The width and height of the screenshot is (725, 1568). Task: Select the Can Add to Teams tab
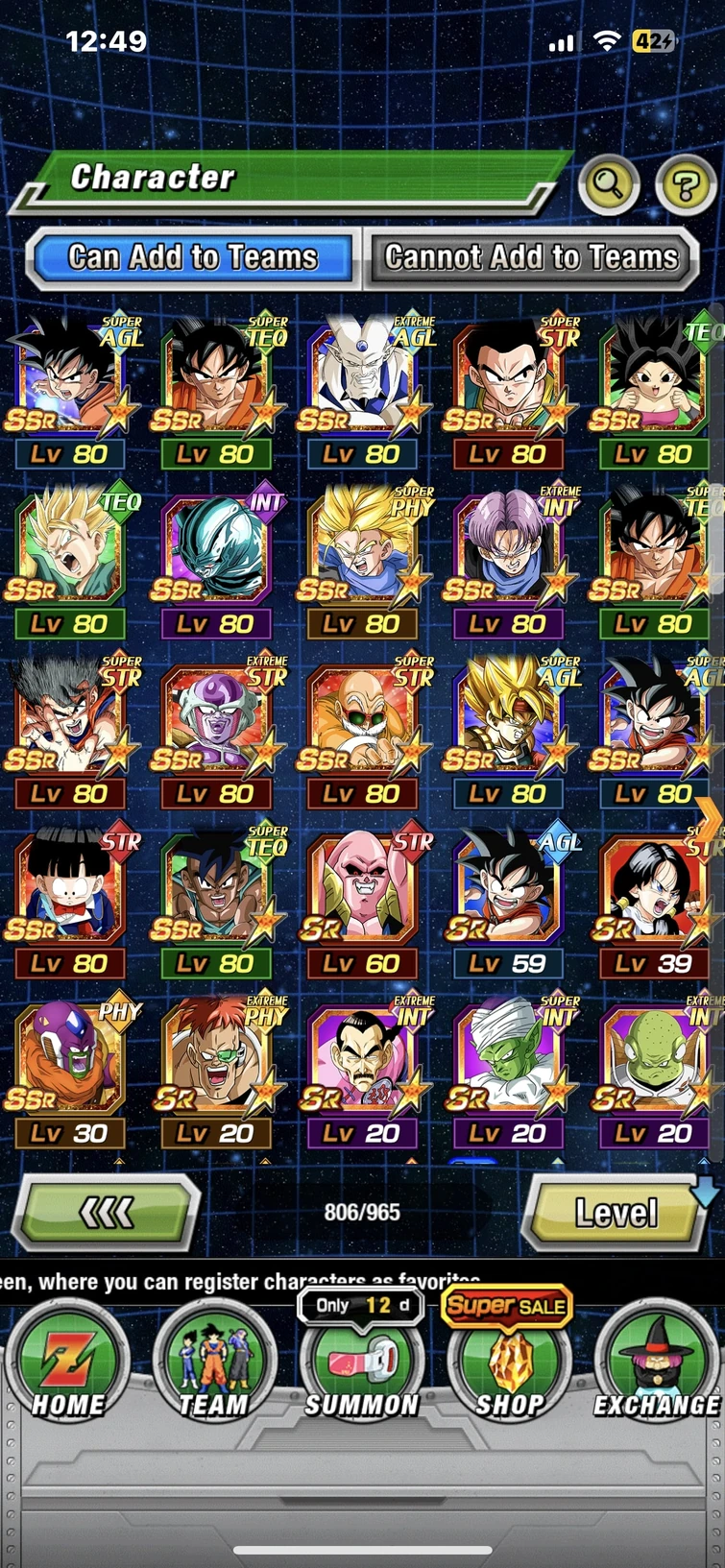[x=193, y=257]
